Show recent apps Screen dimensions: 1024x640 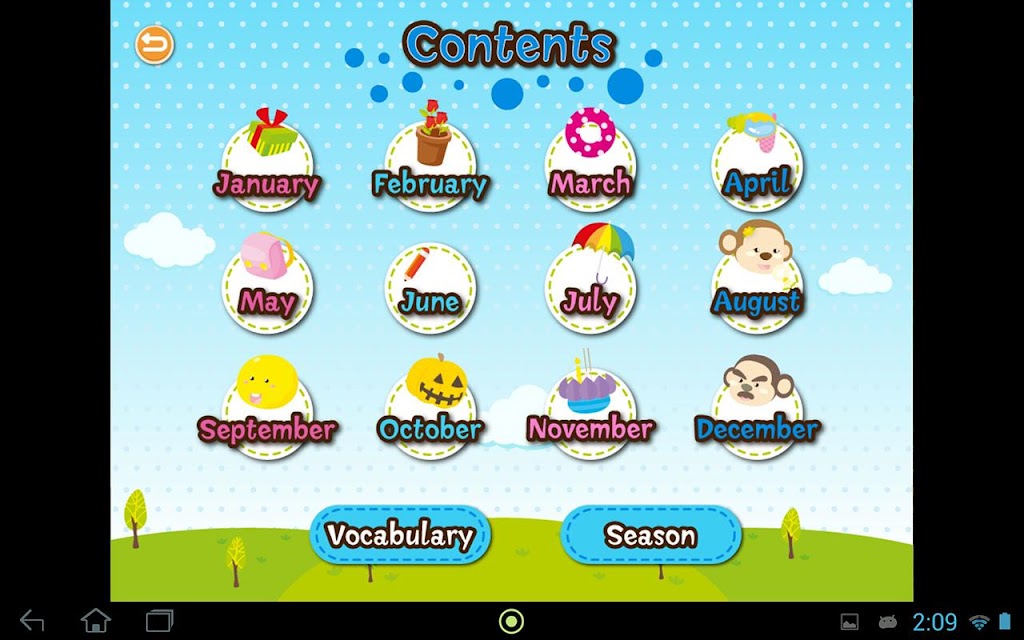click(160, 621)
